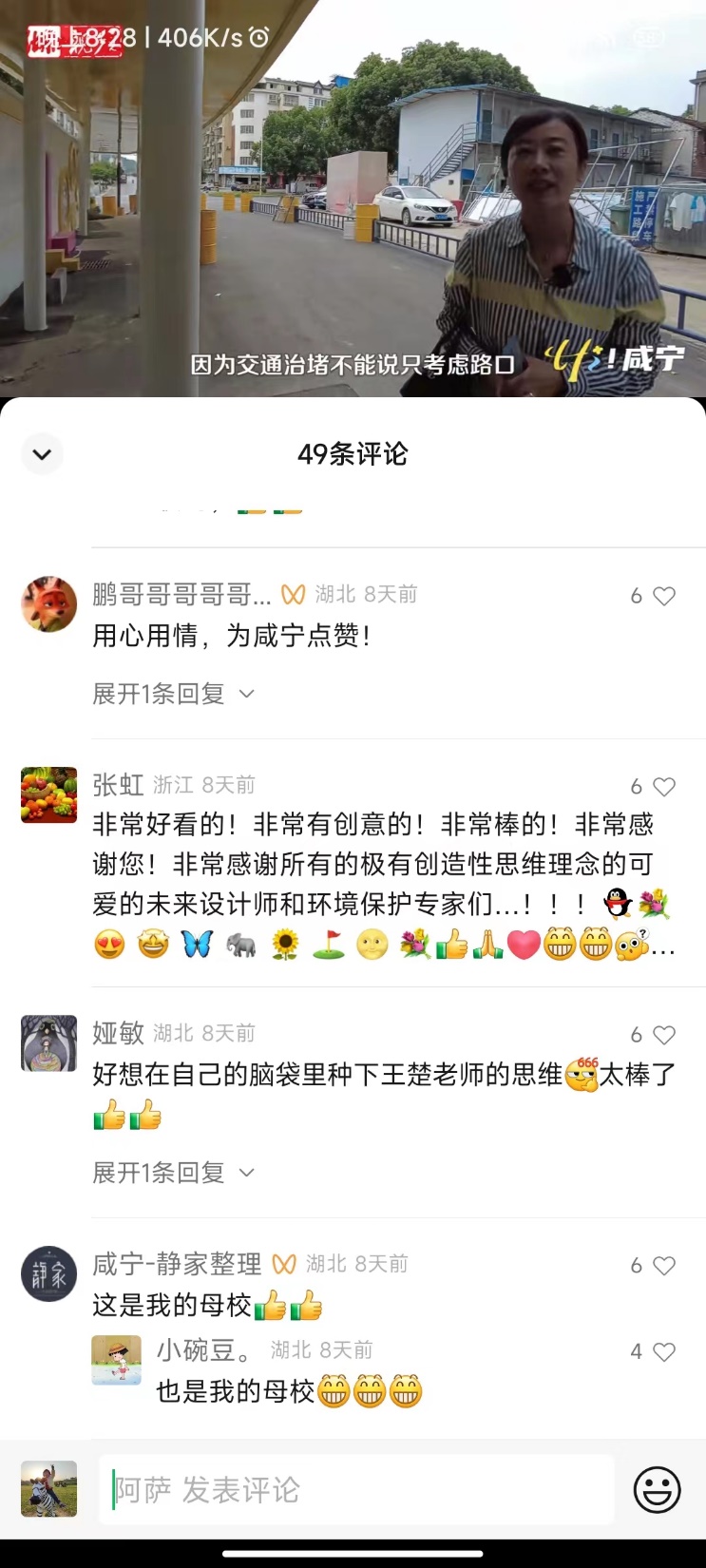Expand the 1 reply under 鹏哥哥哥哥哥's comment

click(173, 694)
